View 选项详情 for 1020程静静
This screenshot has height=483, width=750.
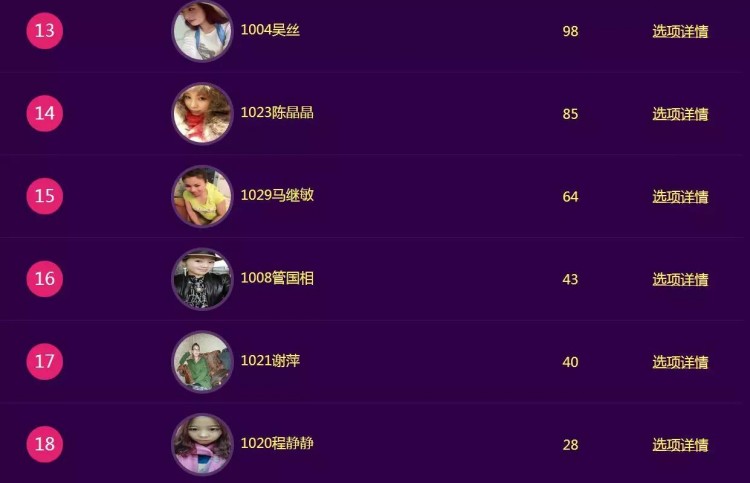[x=680, y=445]
